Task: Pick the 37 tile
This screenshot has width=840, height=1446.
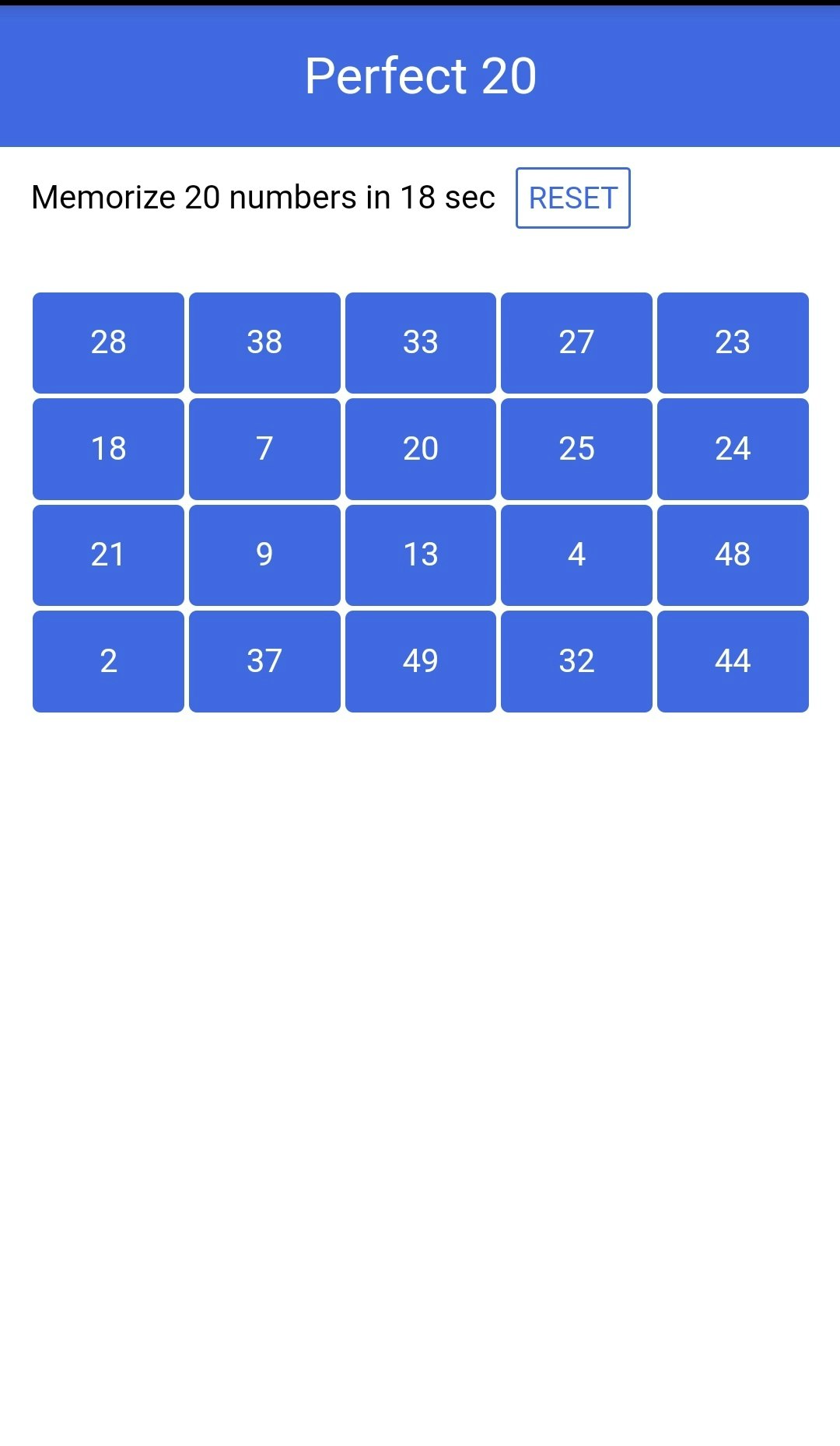Action: pos(264,661)
